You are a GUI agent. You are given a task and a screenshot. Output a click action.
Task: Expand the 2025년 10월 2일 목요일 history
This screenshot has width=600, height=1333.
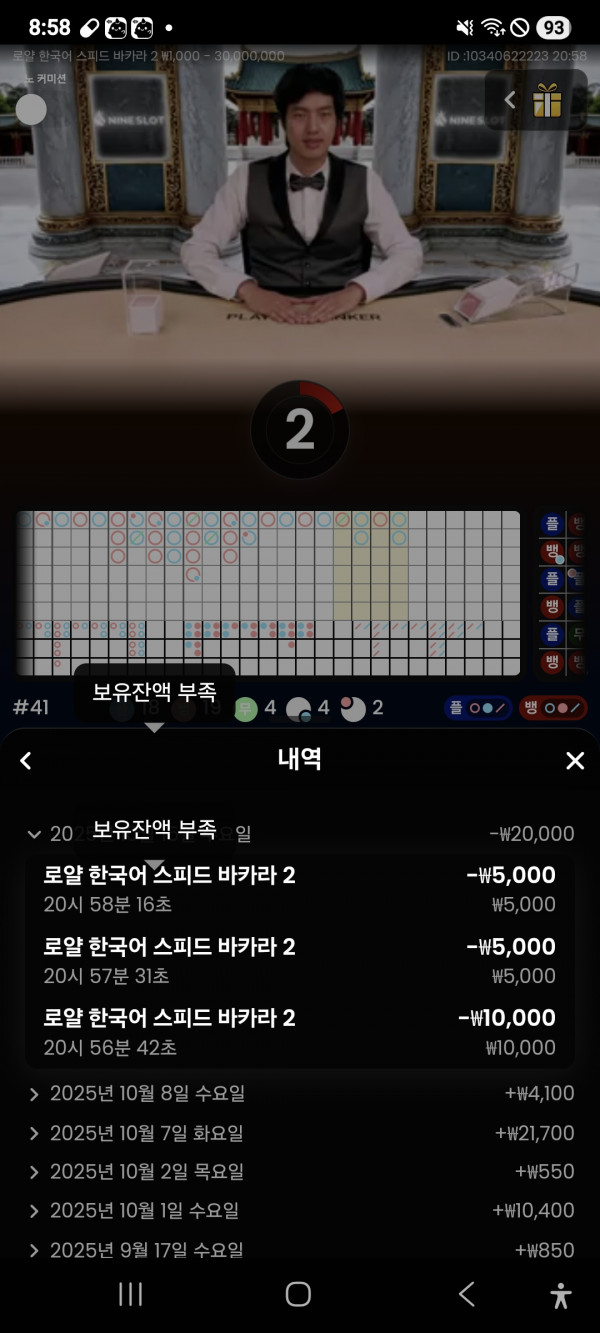point(300,1171)
